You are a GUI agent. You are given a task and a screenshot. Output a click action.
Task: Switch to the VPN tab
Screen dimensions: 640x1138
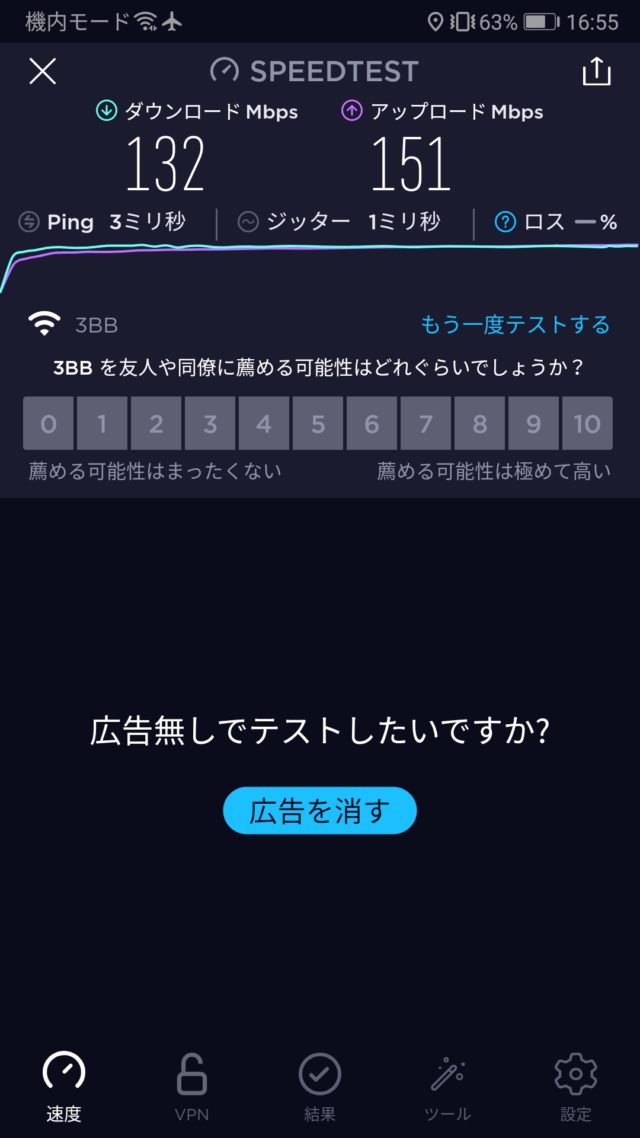192,1086
